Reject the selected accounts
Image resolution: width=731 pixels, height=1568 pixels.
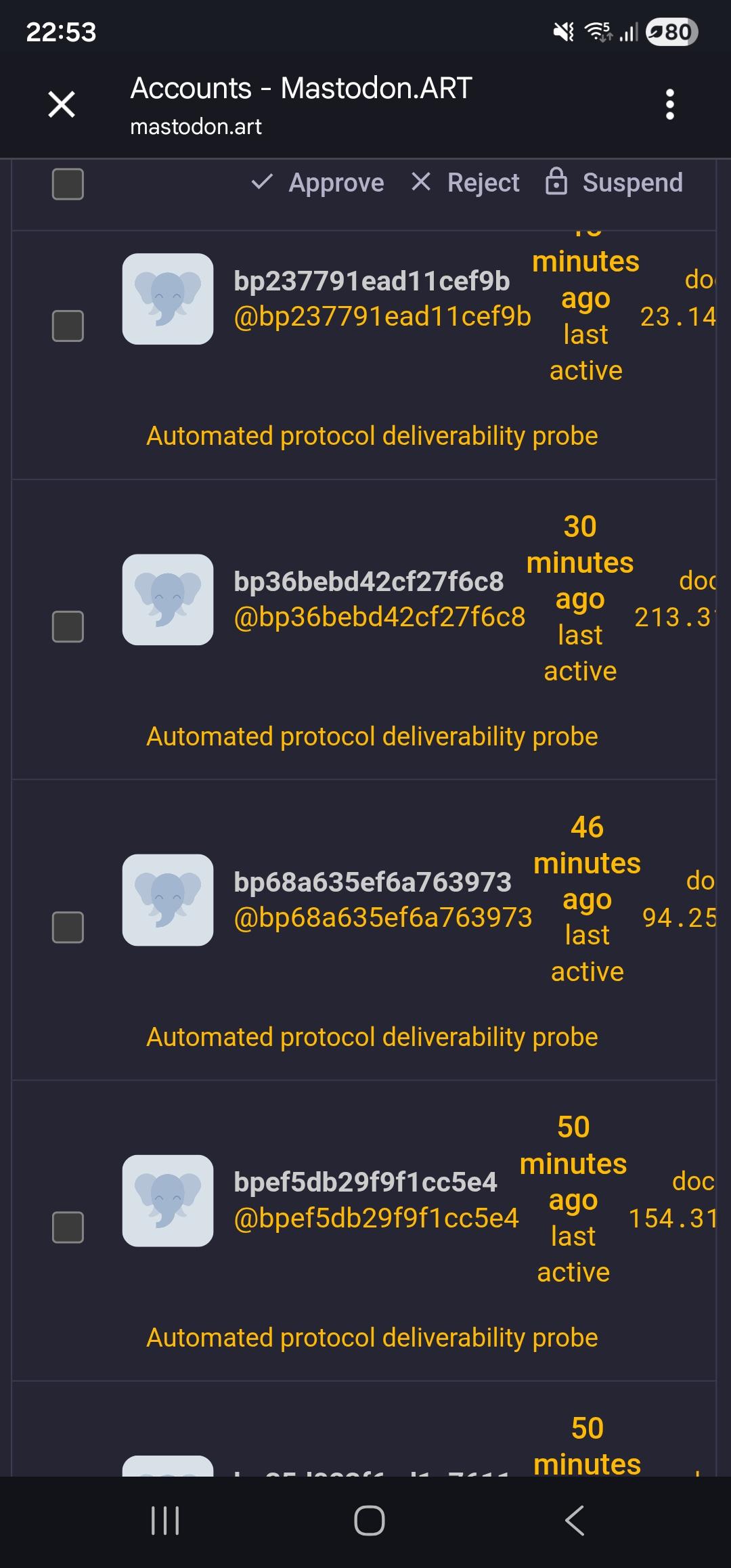pos(466,182)
